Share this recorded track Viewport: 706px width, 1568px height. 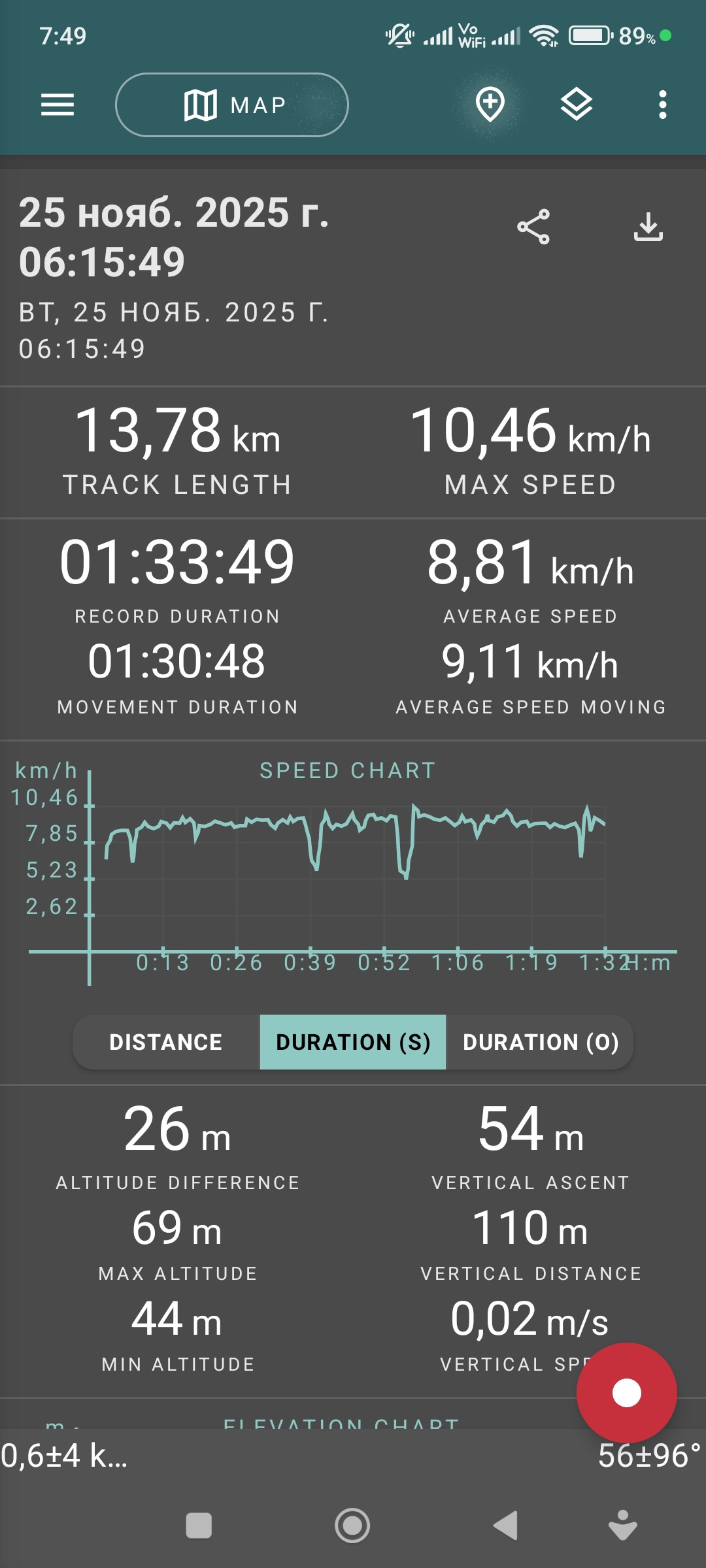point(533,227)
